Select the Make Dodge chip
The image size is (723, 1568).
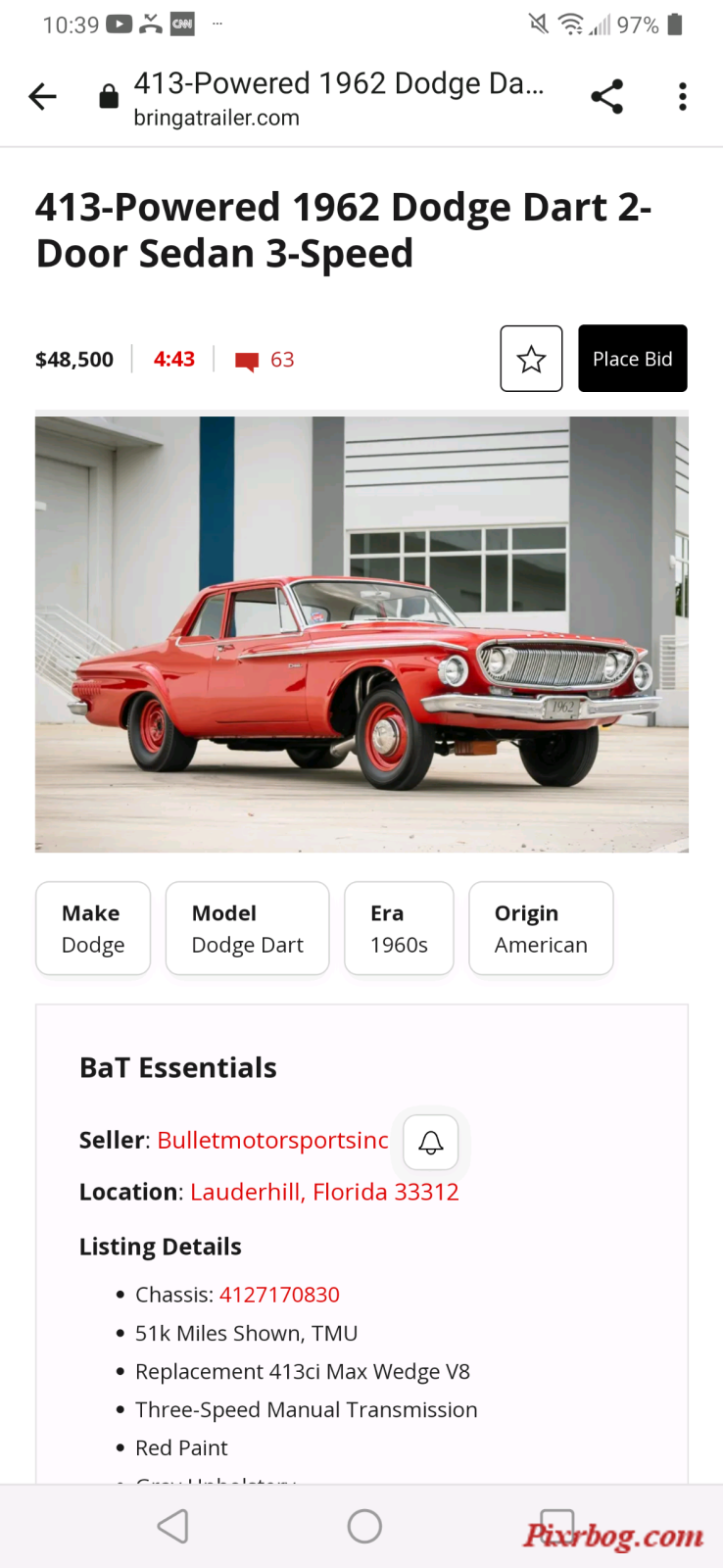tap(93, 928)
